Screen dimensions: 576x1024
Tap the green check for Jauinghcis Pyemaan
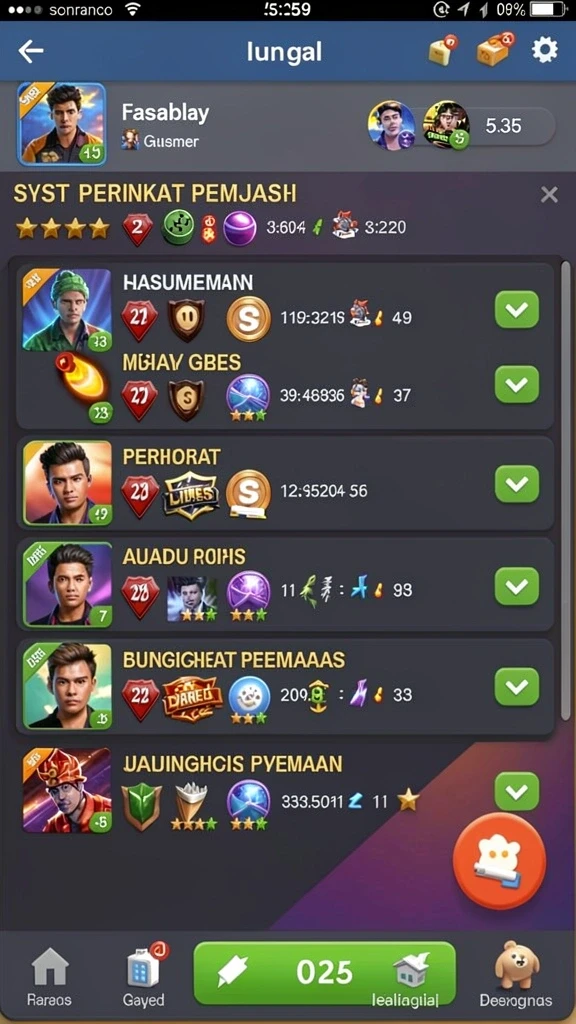[517, 792]
